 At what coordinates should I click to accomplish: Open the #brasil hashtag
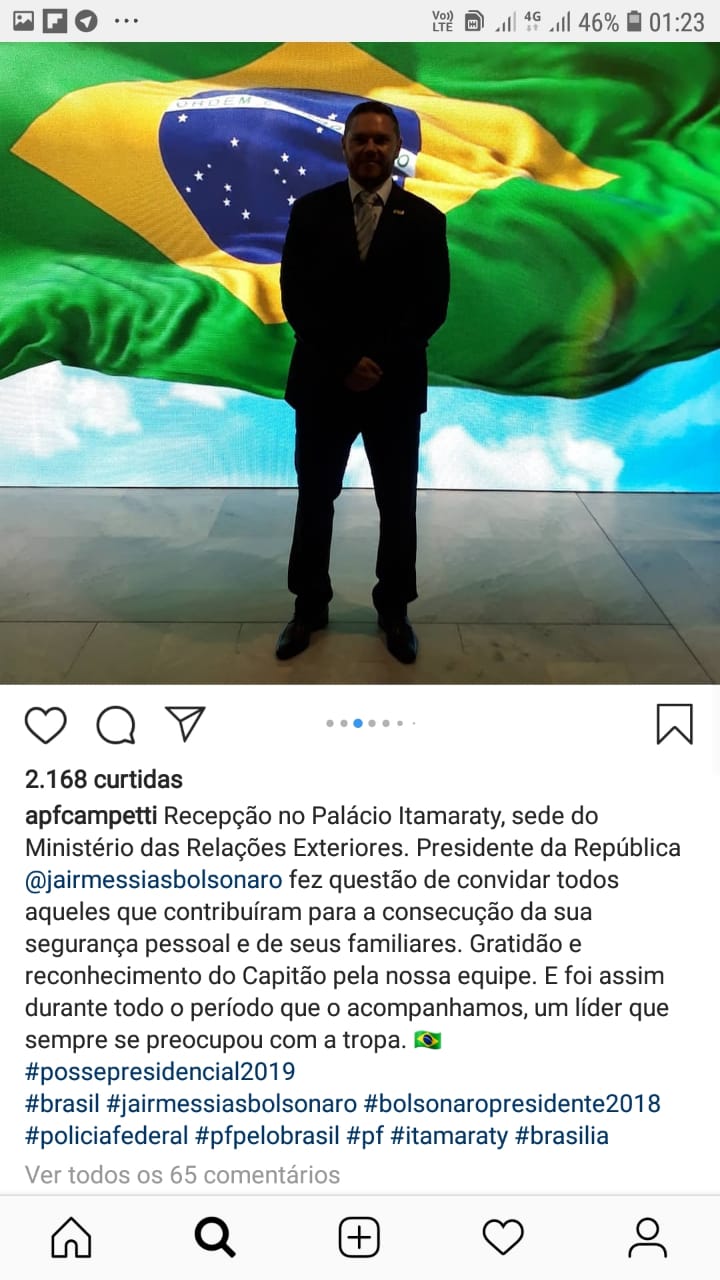tap(62, 1104)
